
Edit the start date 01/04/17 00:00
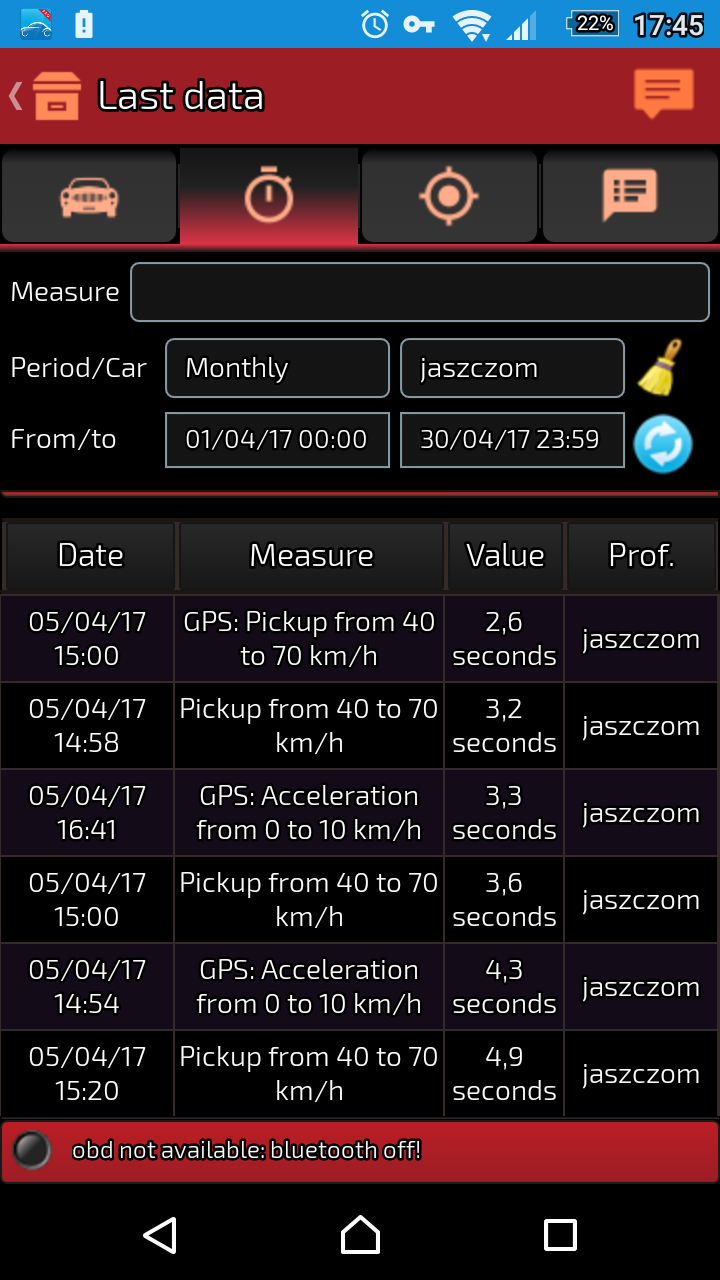(277, 440)
